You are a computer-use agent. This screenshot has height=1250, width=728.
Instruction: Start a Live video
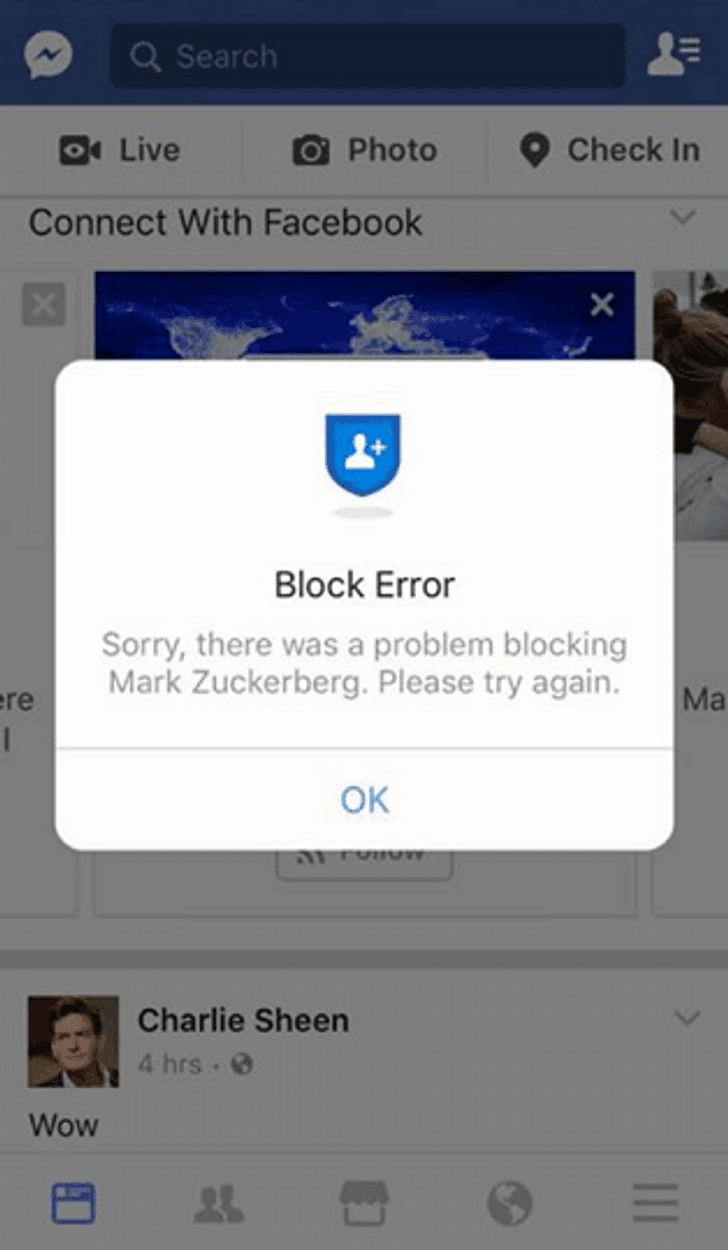tap(120, 150)
